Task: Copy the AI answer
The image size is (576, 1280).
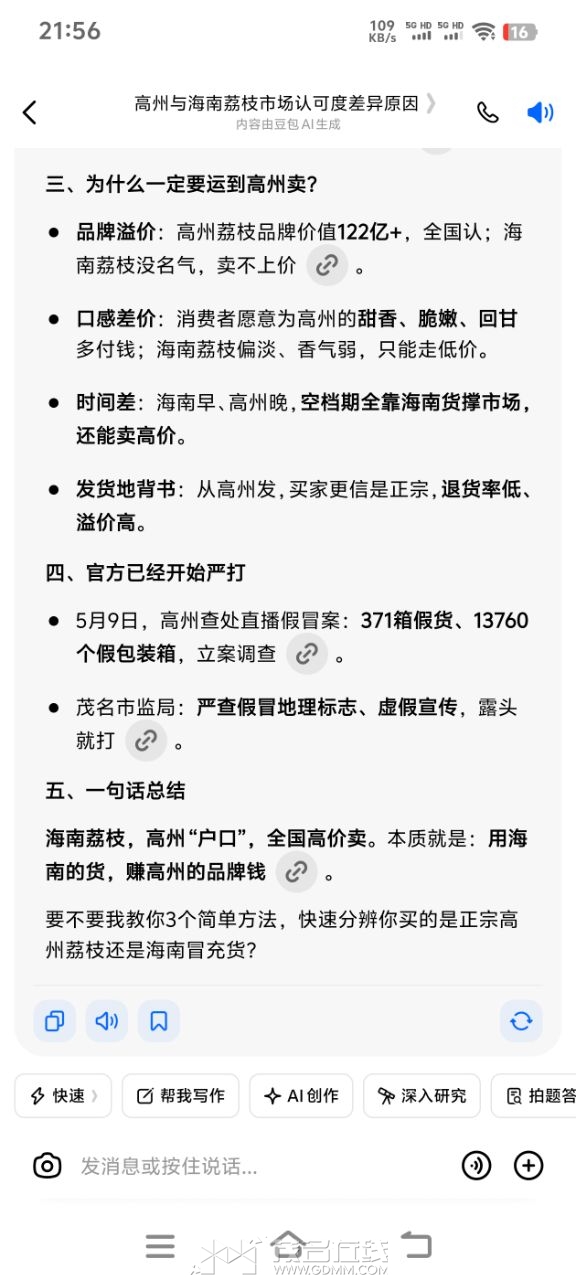Action: 54,1021
